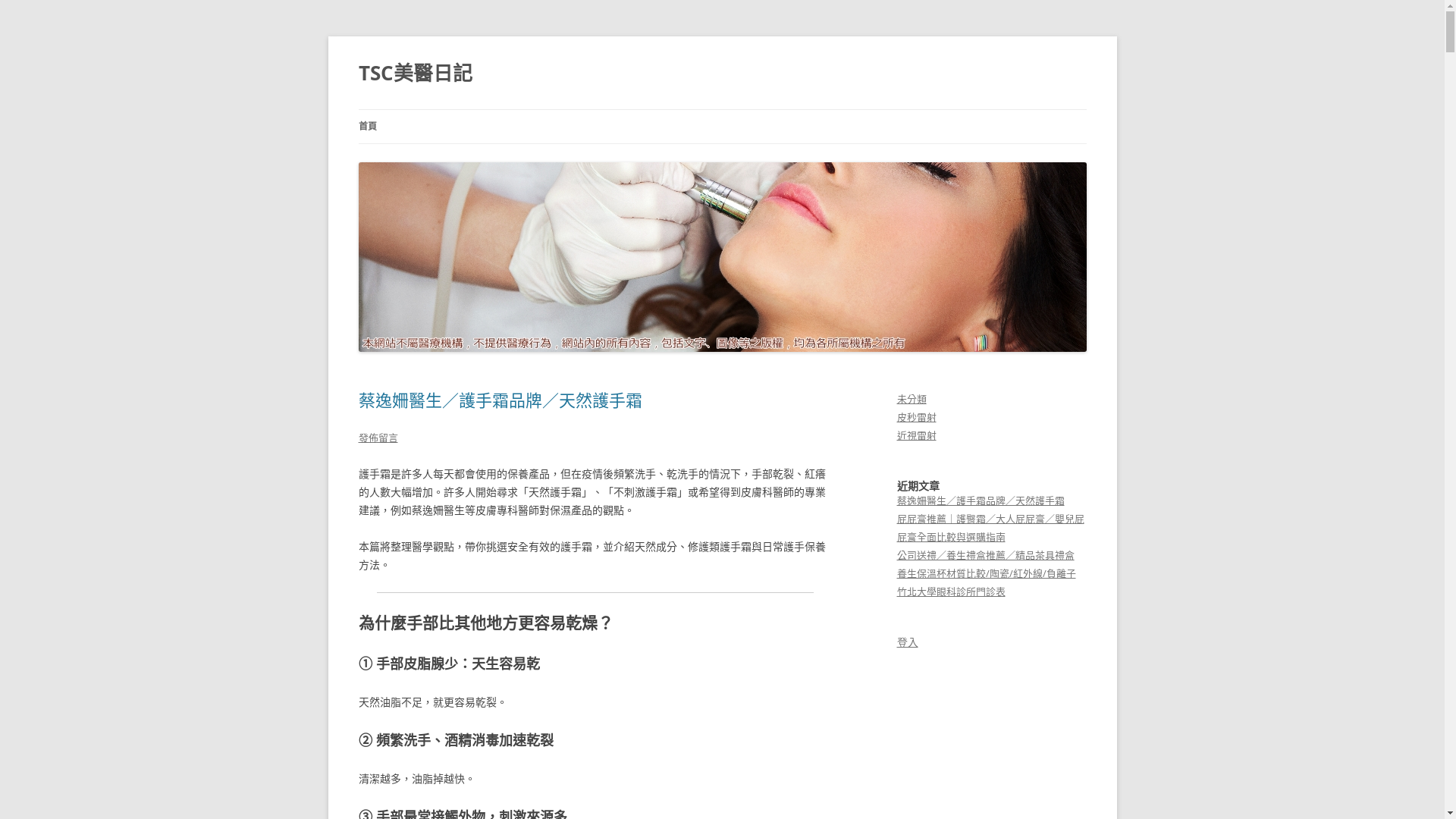This screenshot has height=819, width=1456.
Task: Open the TSC美醫日記 site title link
Action: point(415,74)
